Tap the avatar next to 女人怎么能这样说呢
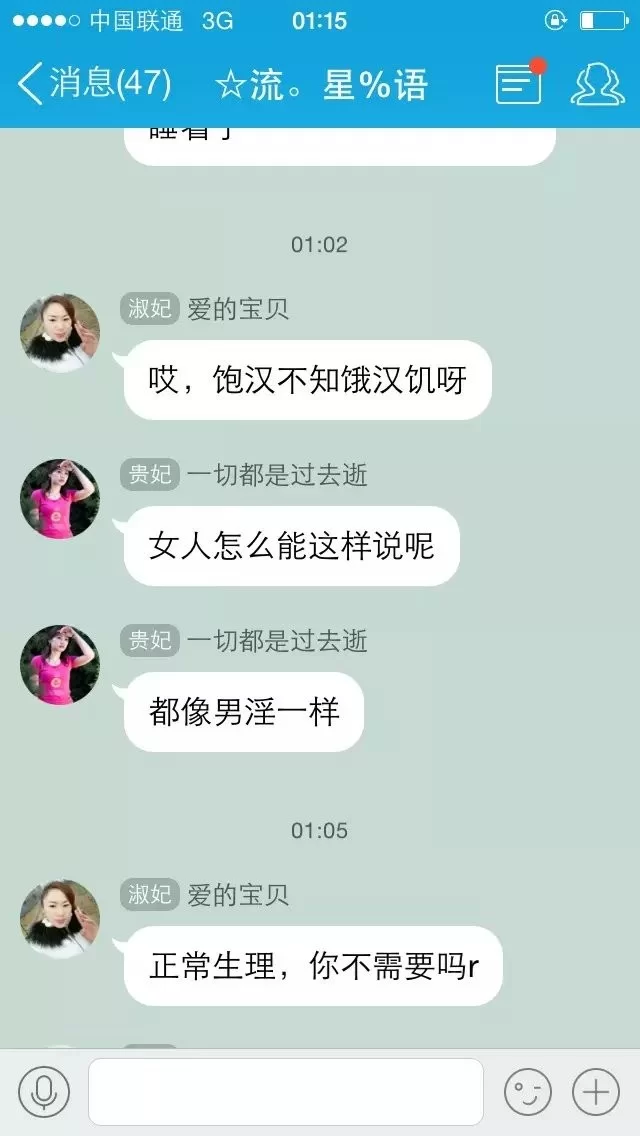The height and width of the screenshot is (1136, 640). tap(60, 499)
